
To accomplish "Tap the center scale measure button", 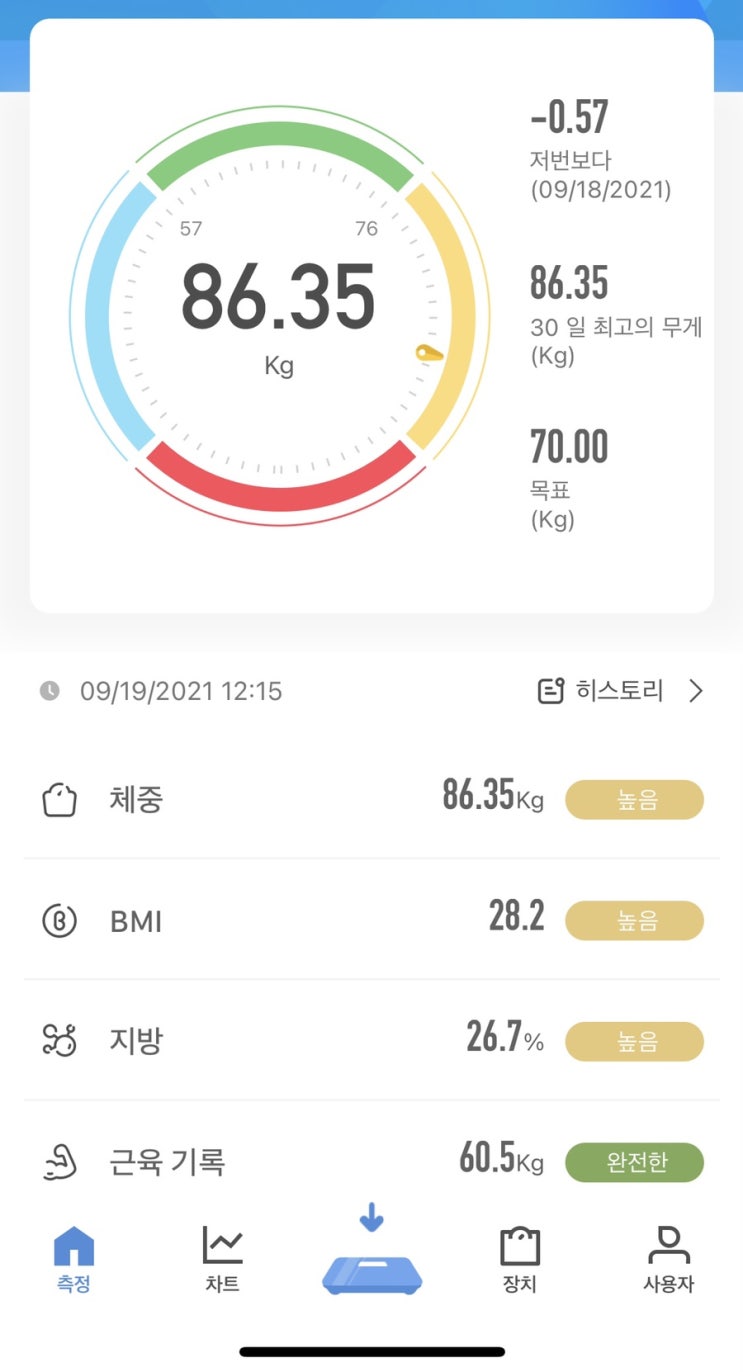I will pos(372,1265).
